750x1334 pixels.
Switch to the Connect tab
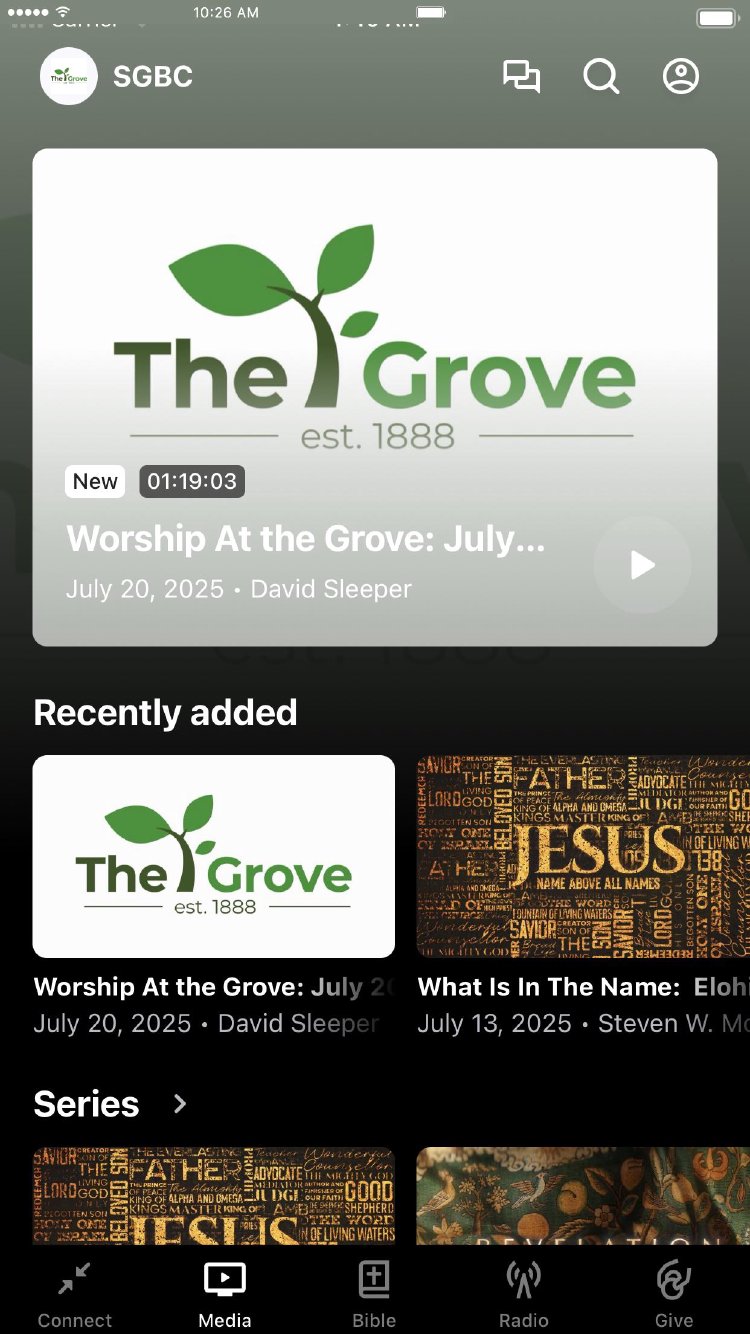pyautogui.click(x=75, y=1294)
